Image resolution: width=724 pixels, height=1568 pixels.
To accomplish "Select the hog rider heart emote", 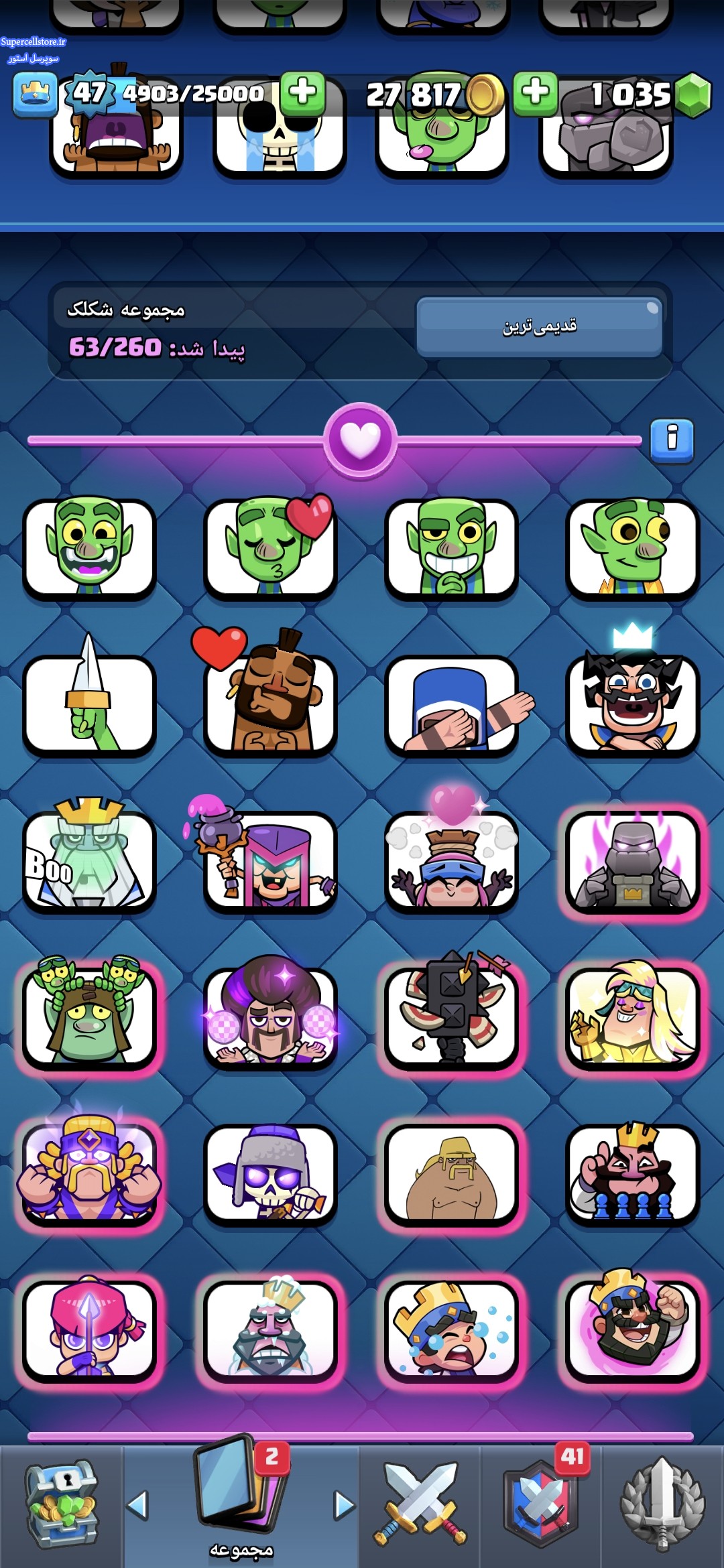I will (271, 705).
